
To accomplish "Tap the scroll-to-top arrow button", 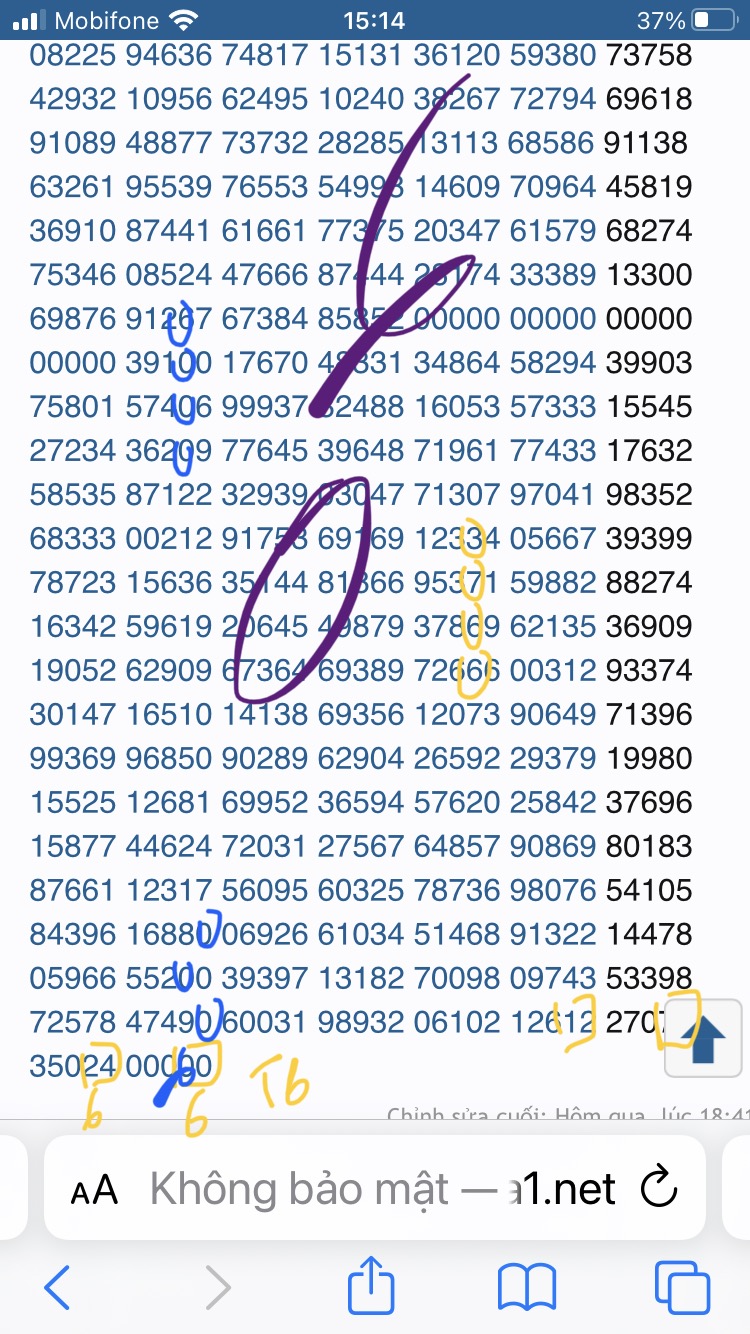I will (x=708, y=1041).
